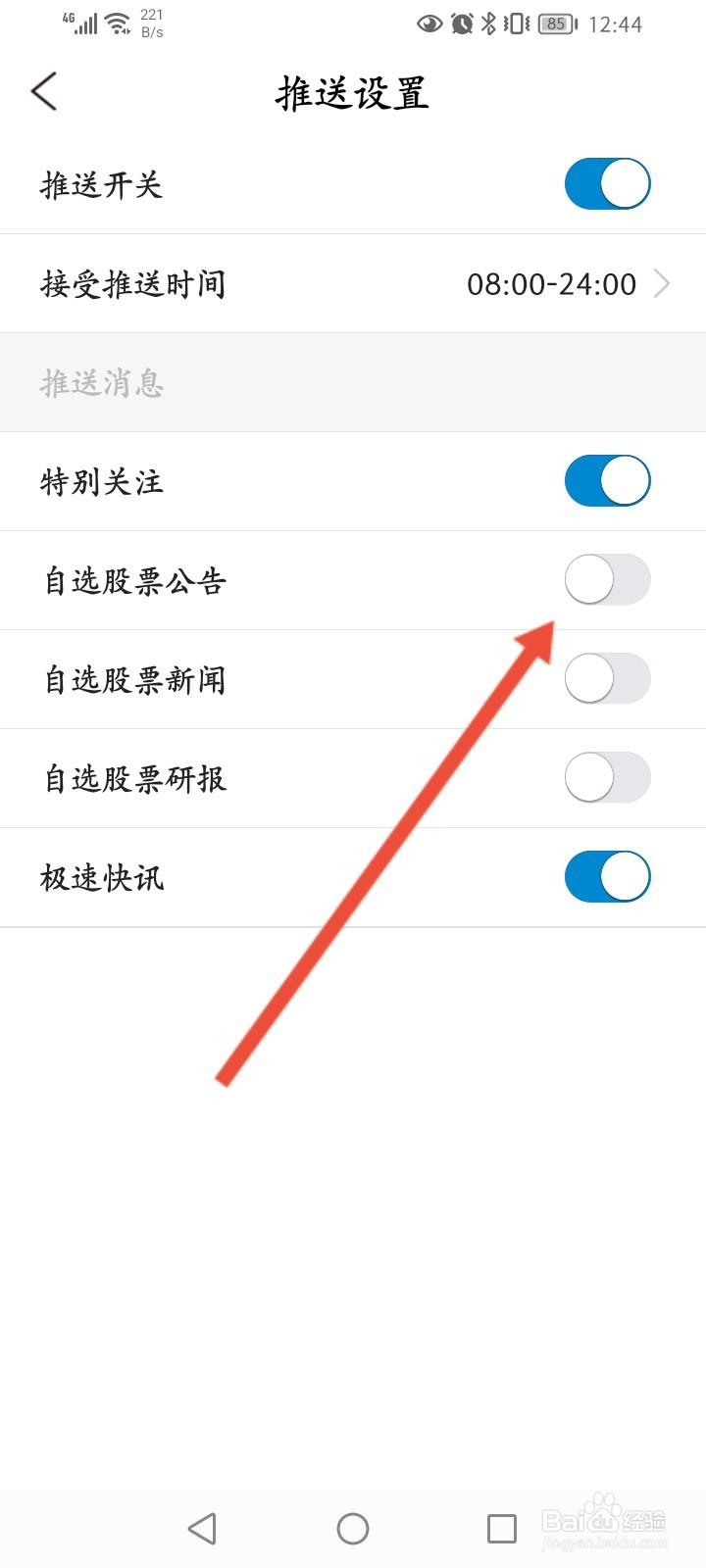Tap the back arrow to leave push settings
This screenshot has height=1568, width=706.
(x=43, y=90)
